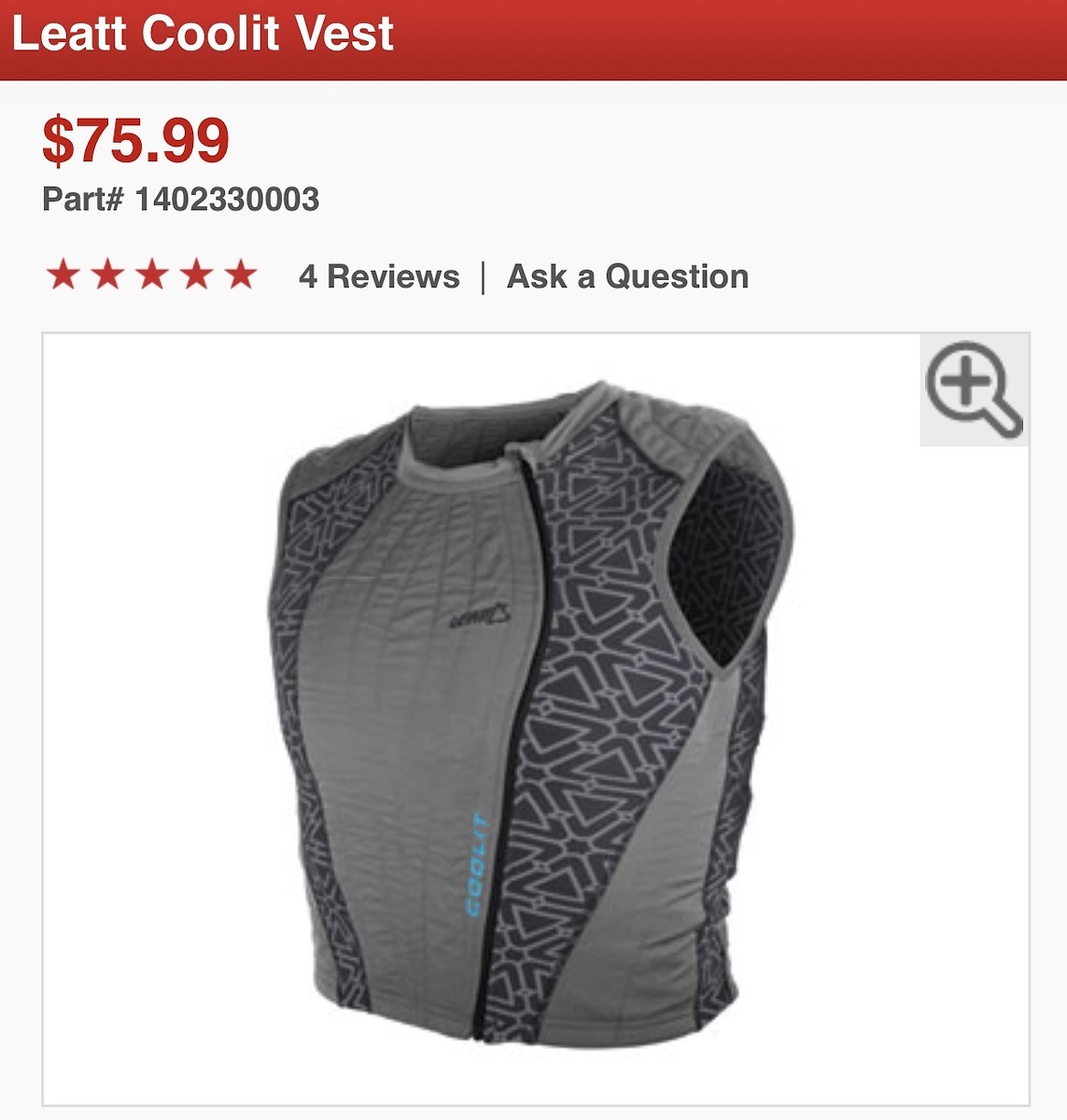The width and height of the screenshot is (1067, 1120).
Task: Tap the five-star rating
Action: 151,275
